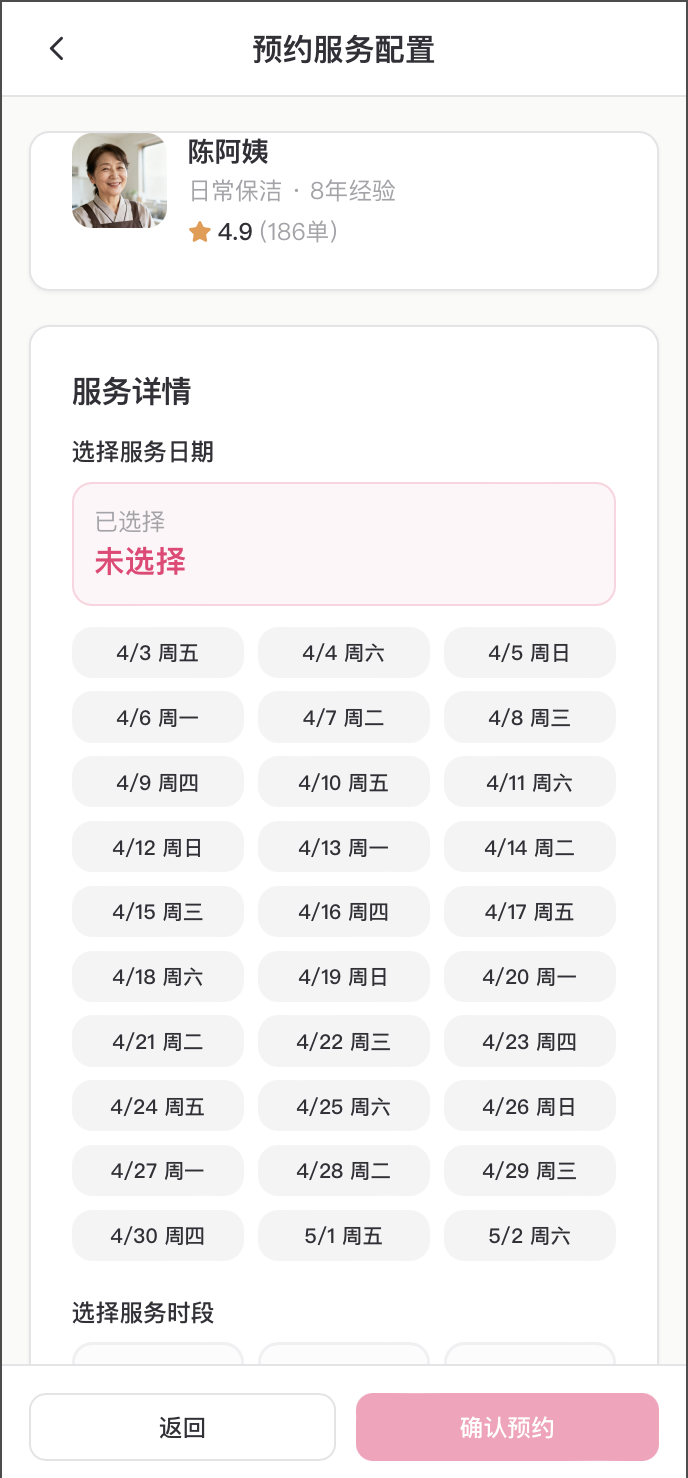Select 4/19 周日 date chip
The image size is (688, 1478).
click(344, 977)
